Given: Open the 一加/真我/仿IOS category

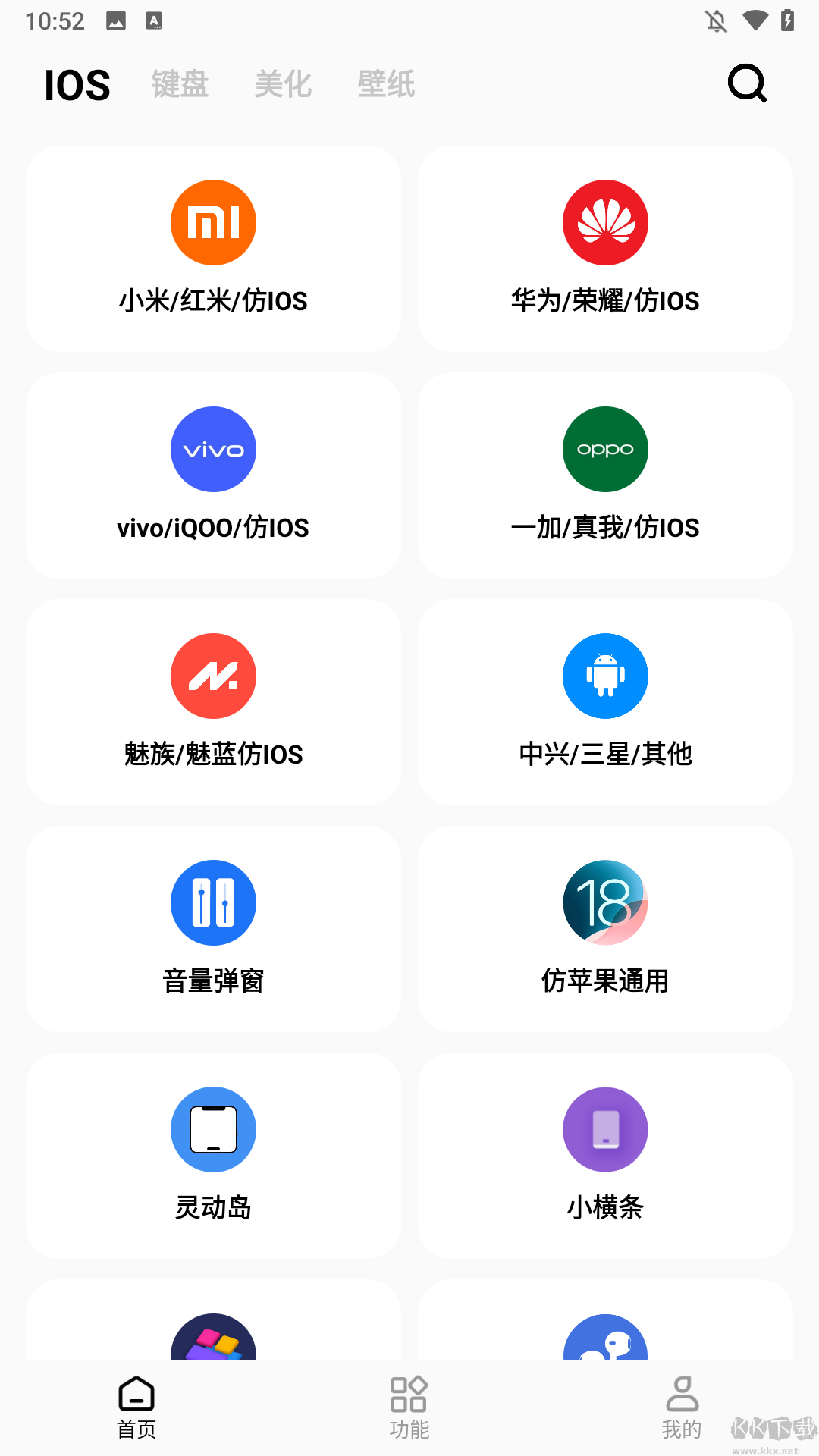Looking at the screenshot, I should [605, 475].
